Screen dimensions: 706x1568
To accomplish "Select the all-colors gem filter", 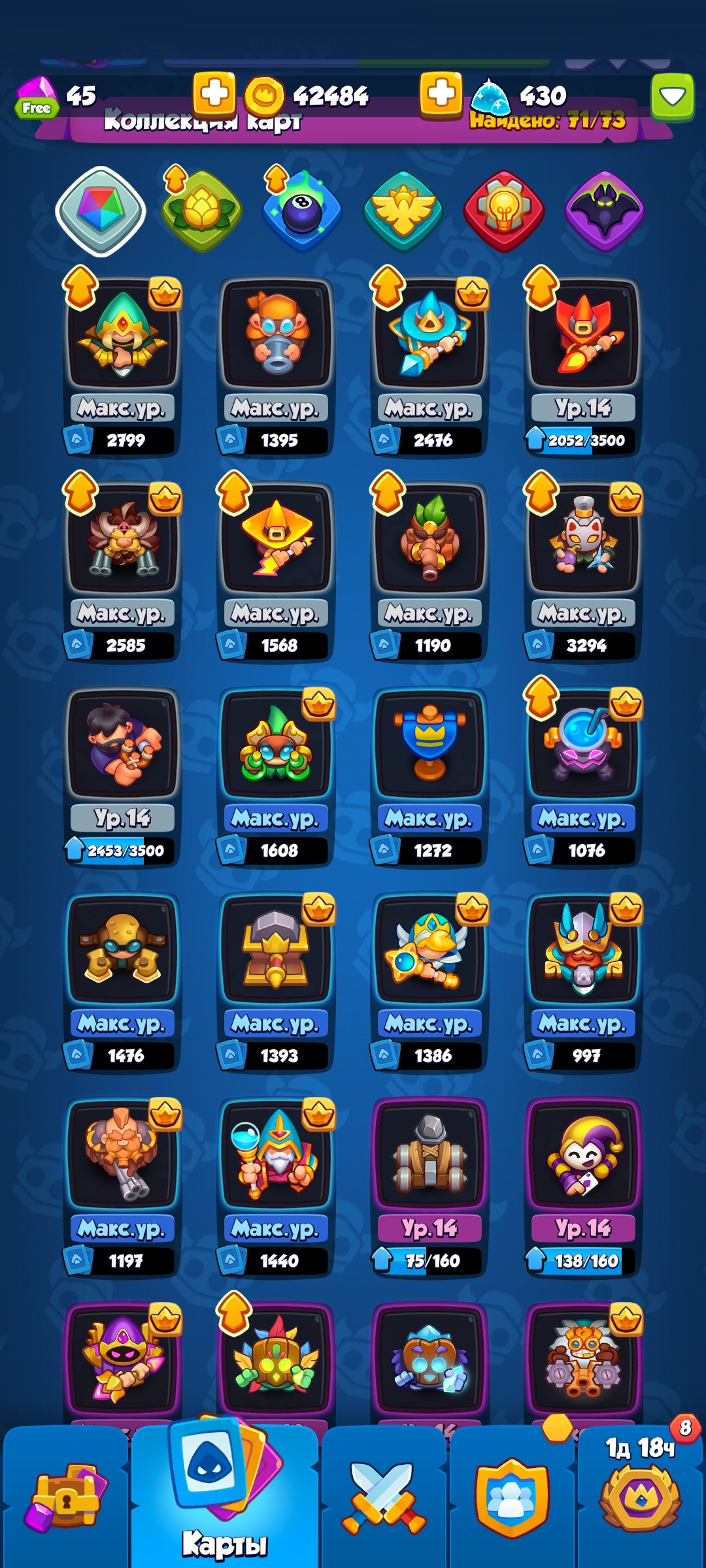I will tap(101, 211).
